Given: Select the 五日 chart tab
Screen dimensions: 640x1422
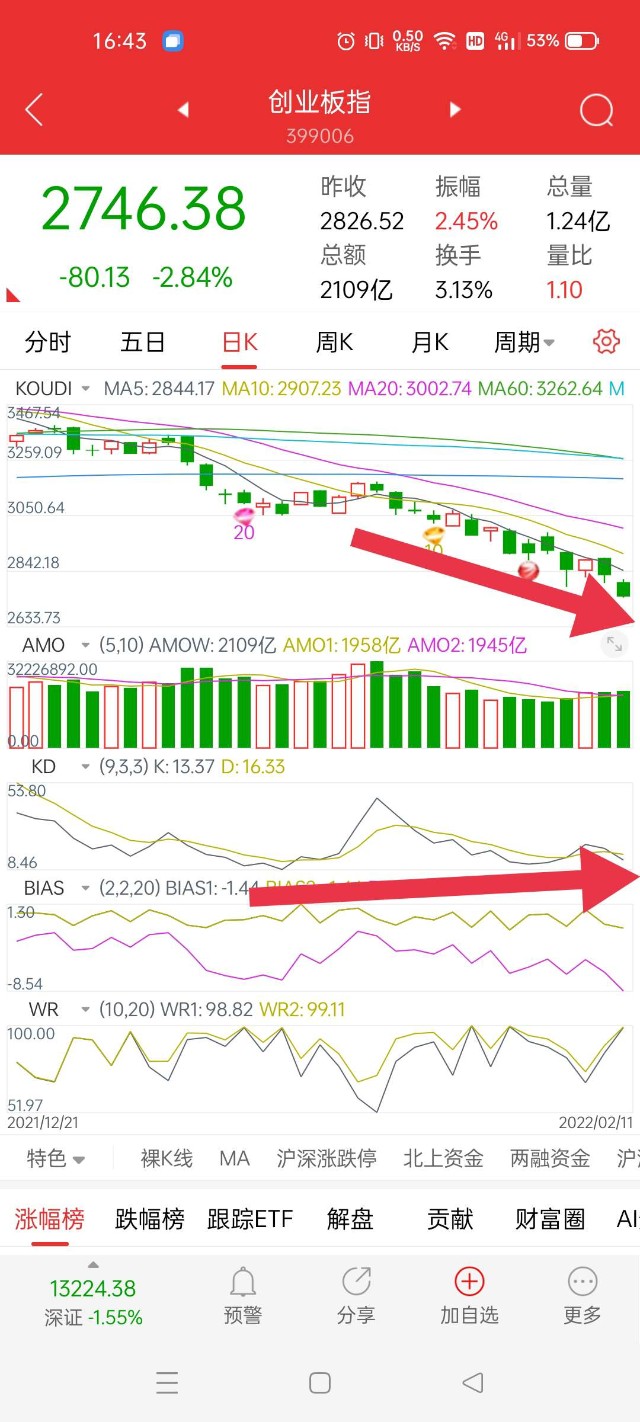Looking at the screenshot, I should tap(142, 343).
